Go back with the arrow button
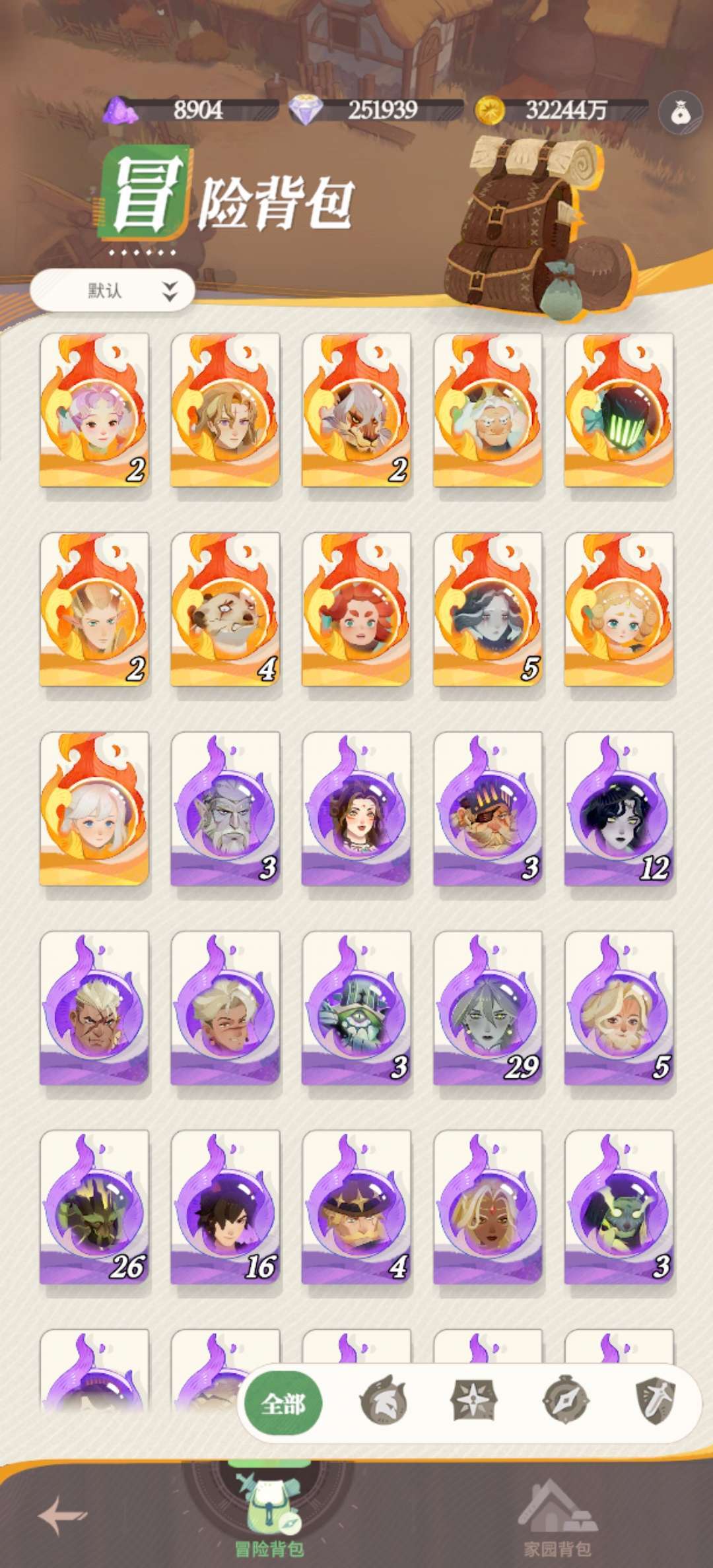The width and height of the screenshot is (713, 1568). 62,1515
